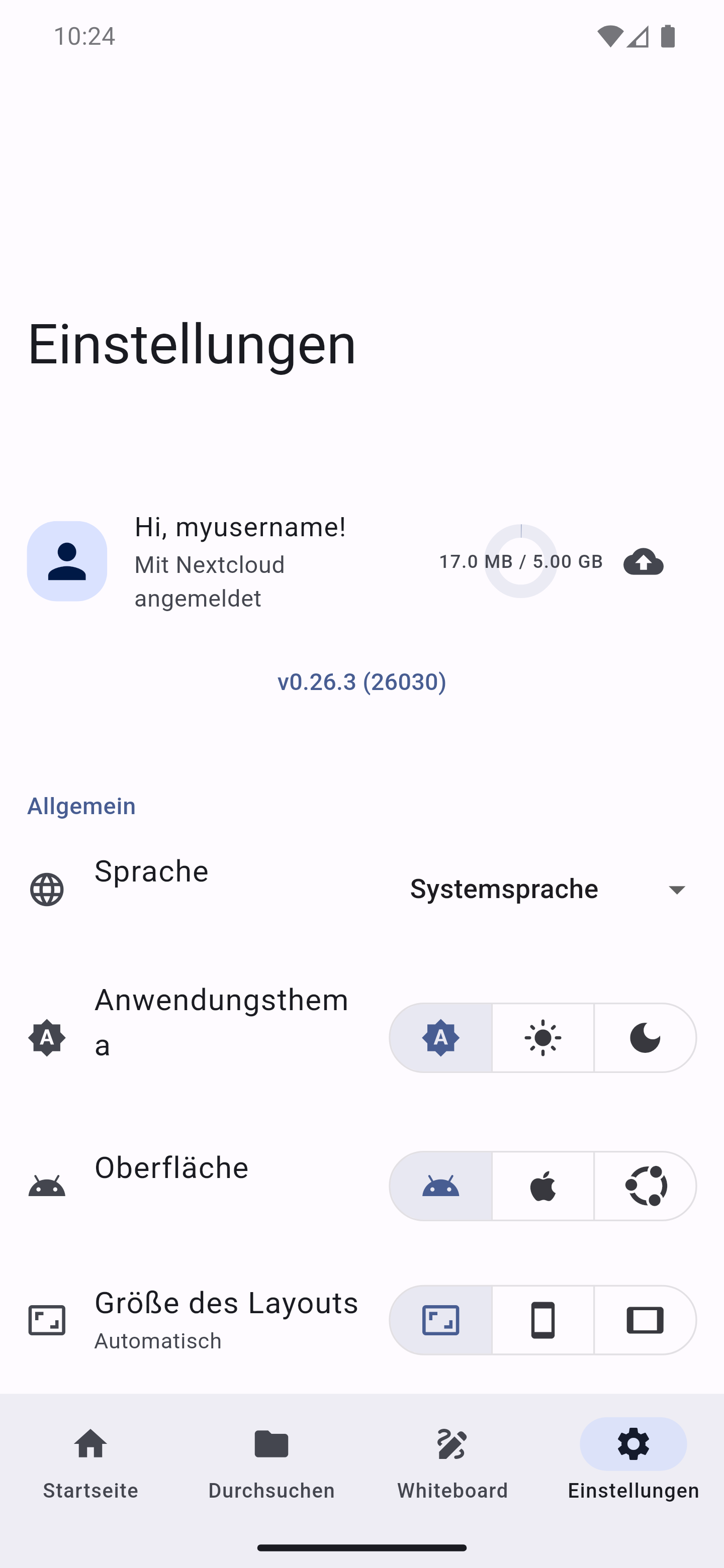Select automatic layout size option
This screenshot has height=1568, width=724.
(441, 1320)
